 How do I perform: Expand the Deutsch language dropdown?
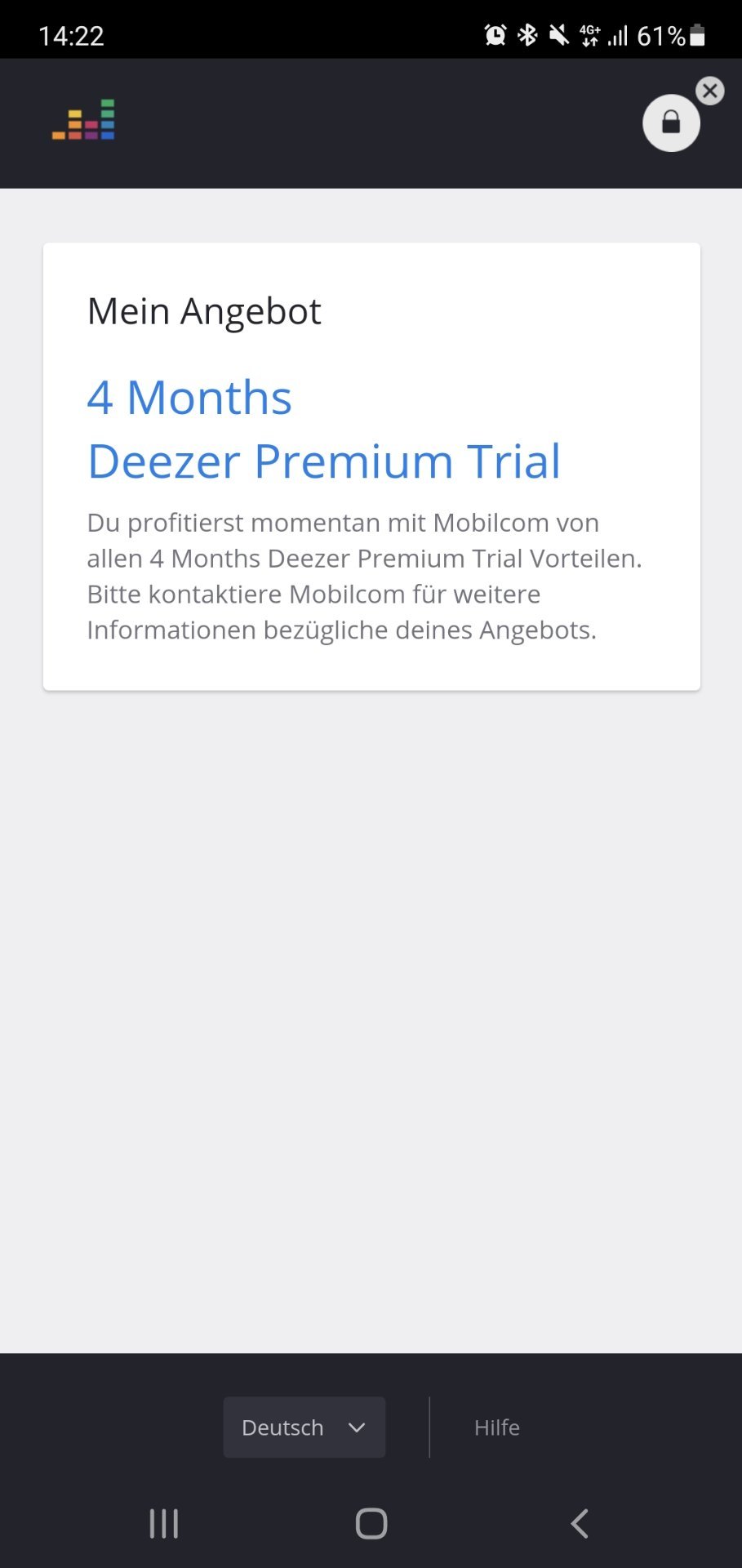pos(304,1427)
